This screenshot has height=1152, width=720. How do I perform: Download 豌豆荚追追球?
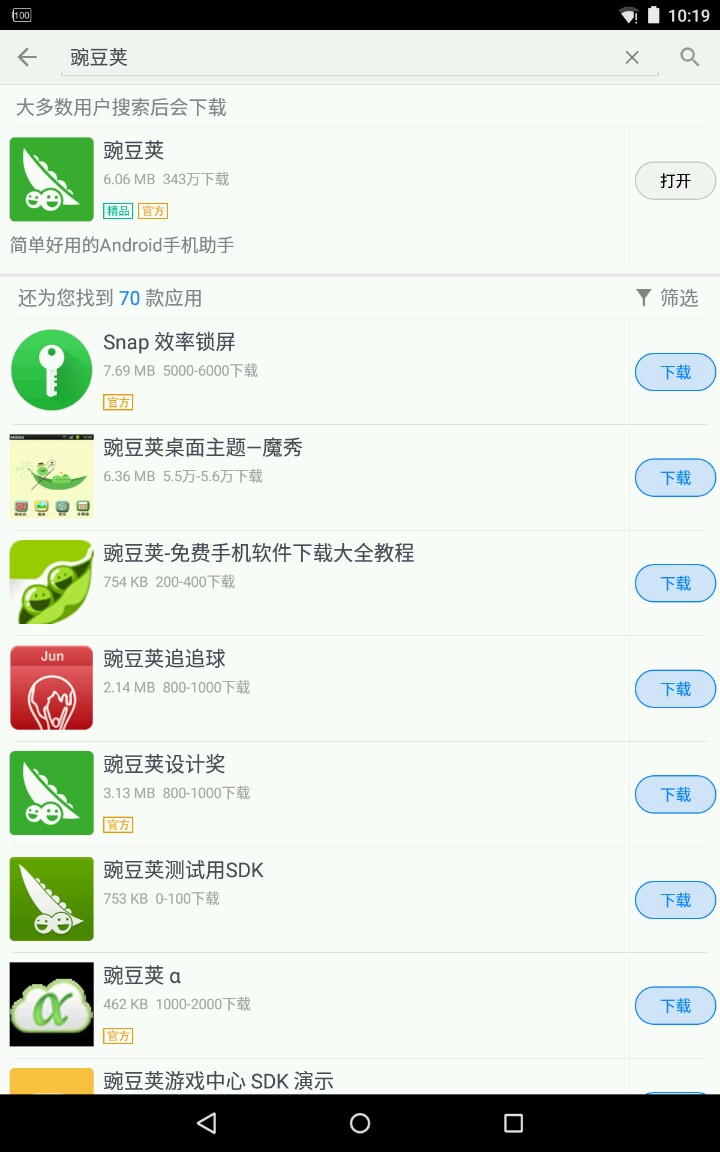(676, 689)
